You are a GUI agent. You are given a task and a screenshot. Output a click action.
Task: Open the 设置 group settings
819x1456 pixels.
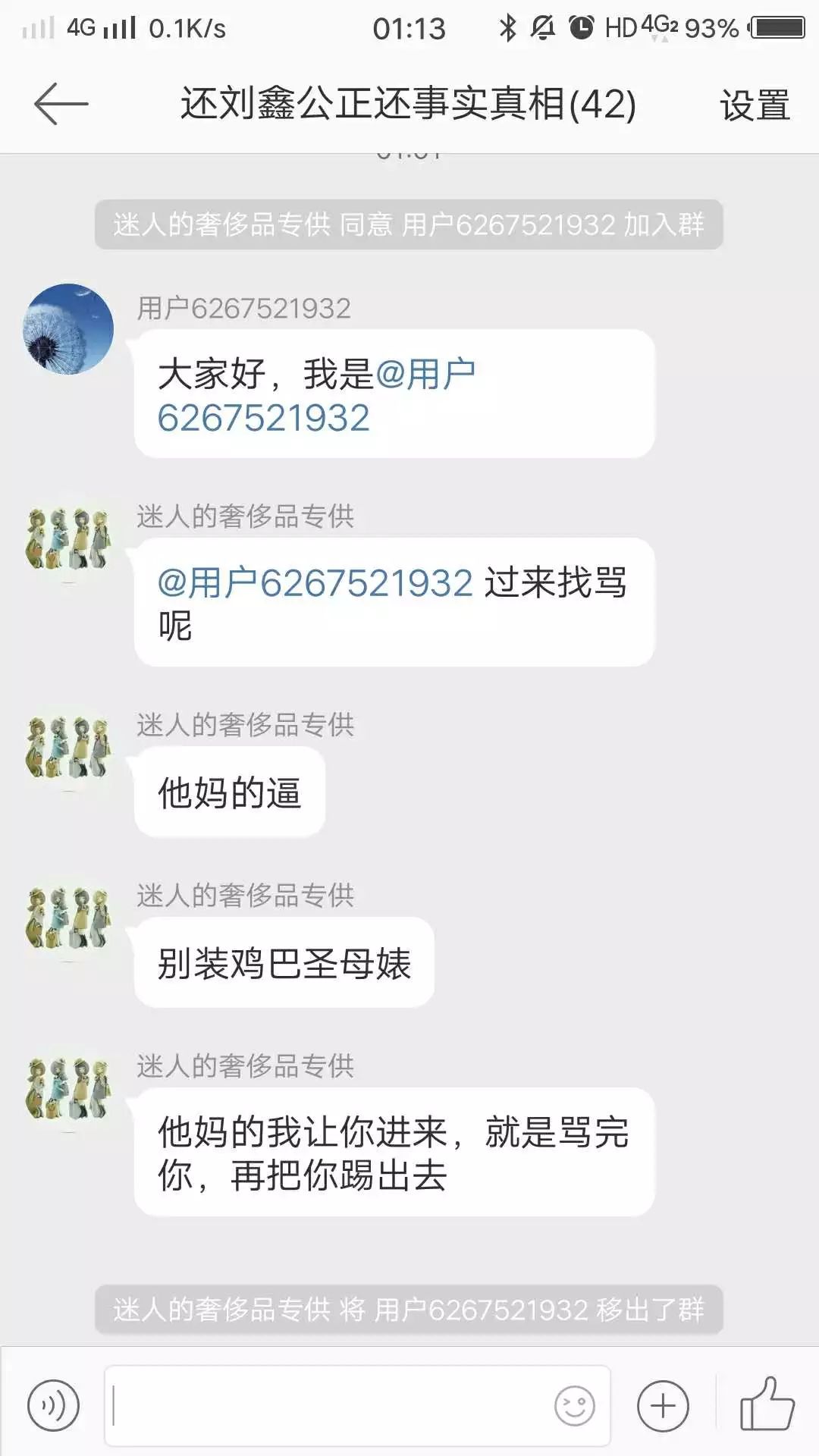(755, 105)
